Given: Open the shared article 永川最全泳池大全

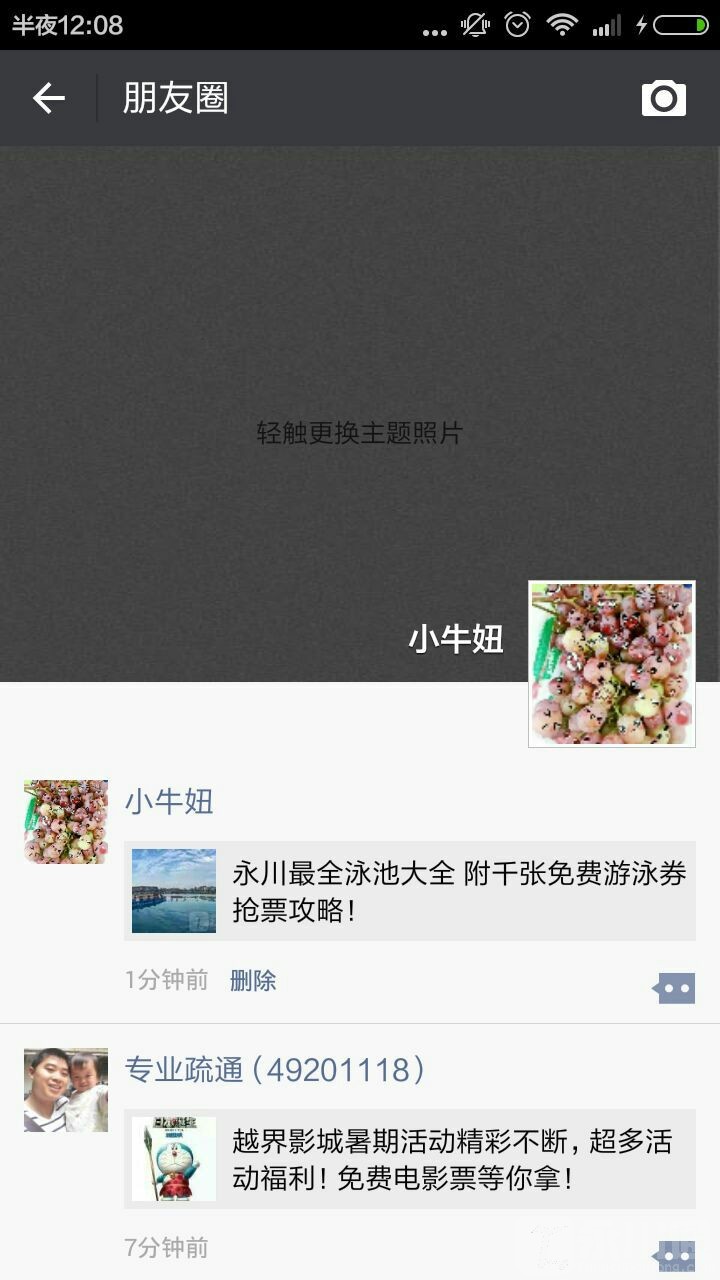Looking at the screenshot, I should pos(410,891).
